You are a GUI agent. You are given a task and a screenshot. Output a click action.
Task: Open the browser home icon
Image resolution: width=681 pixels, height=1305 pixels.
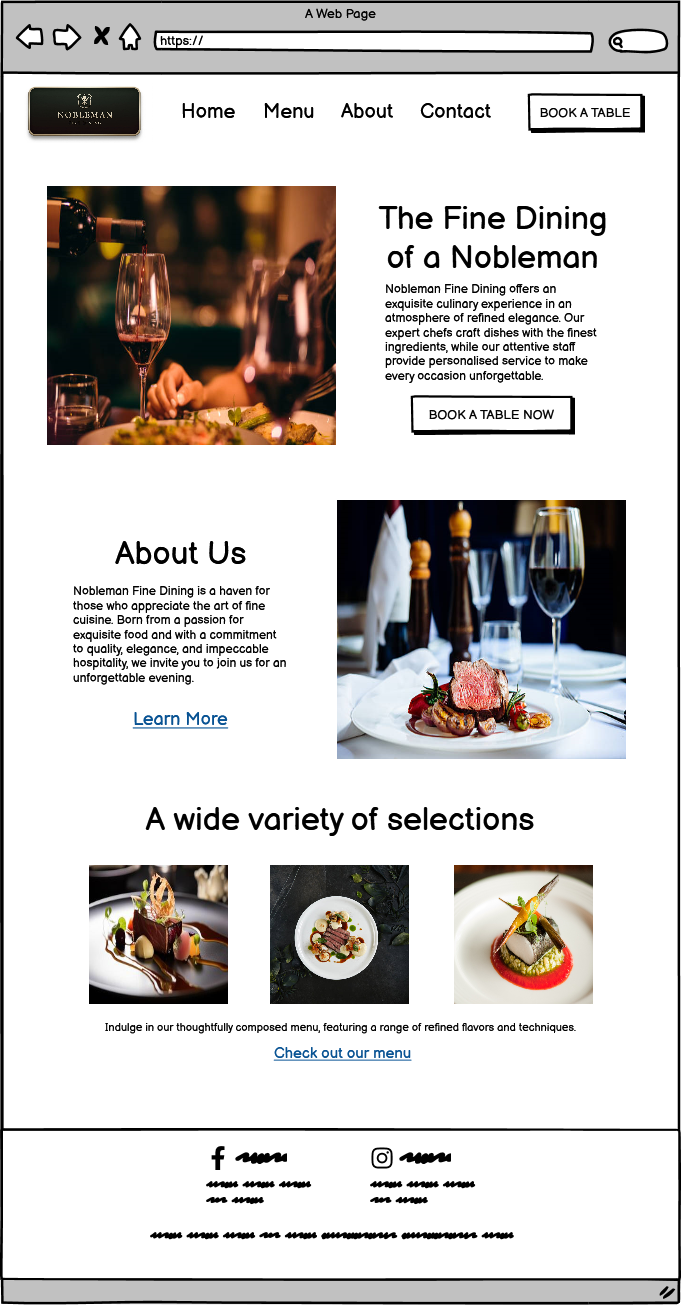tap(130, 38)
